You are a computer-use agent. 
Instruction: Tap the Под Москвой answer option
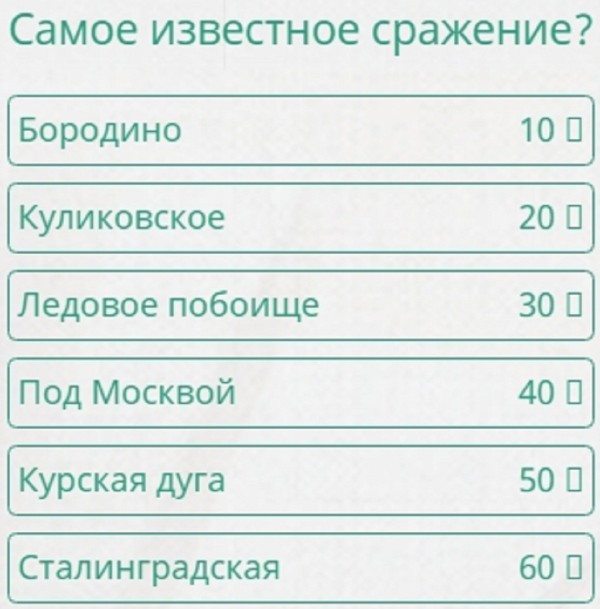click(x=300, y=393)
